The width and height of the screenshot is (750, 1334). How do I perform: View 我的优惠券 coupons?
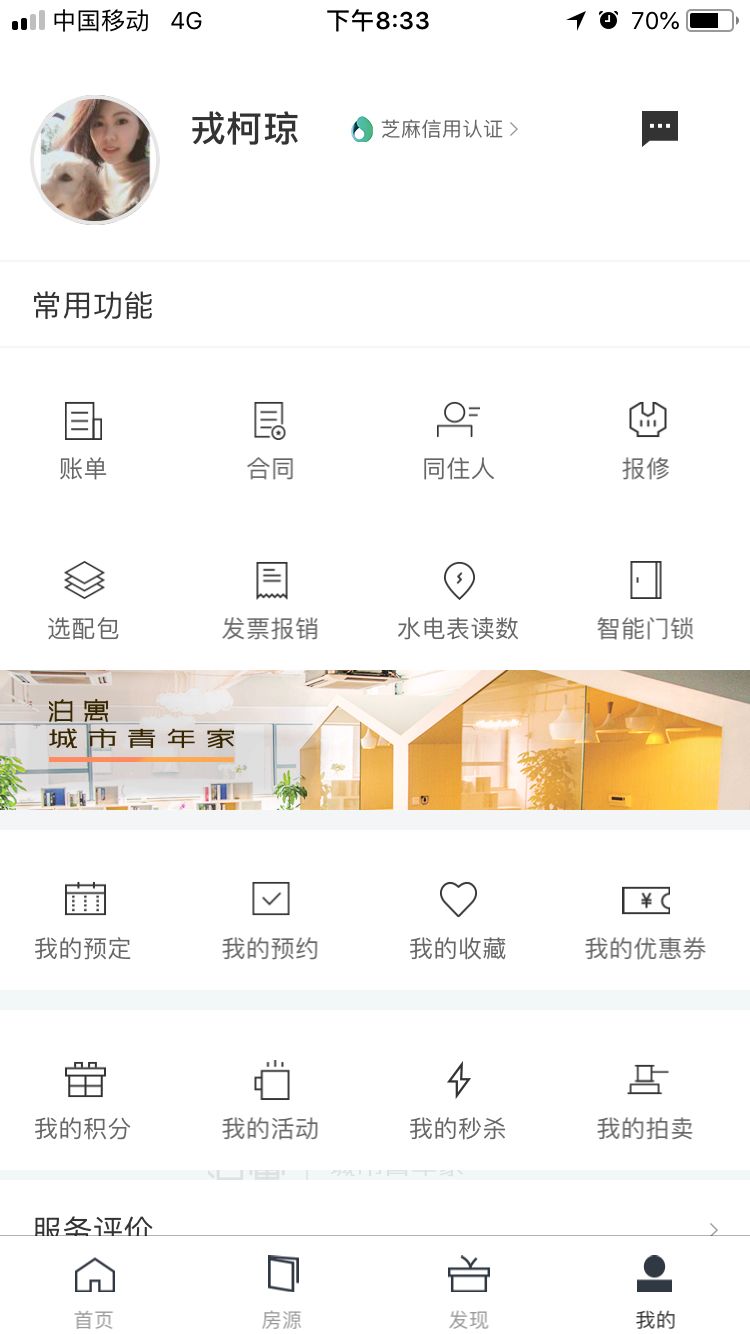[646, 920]
